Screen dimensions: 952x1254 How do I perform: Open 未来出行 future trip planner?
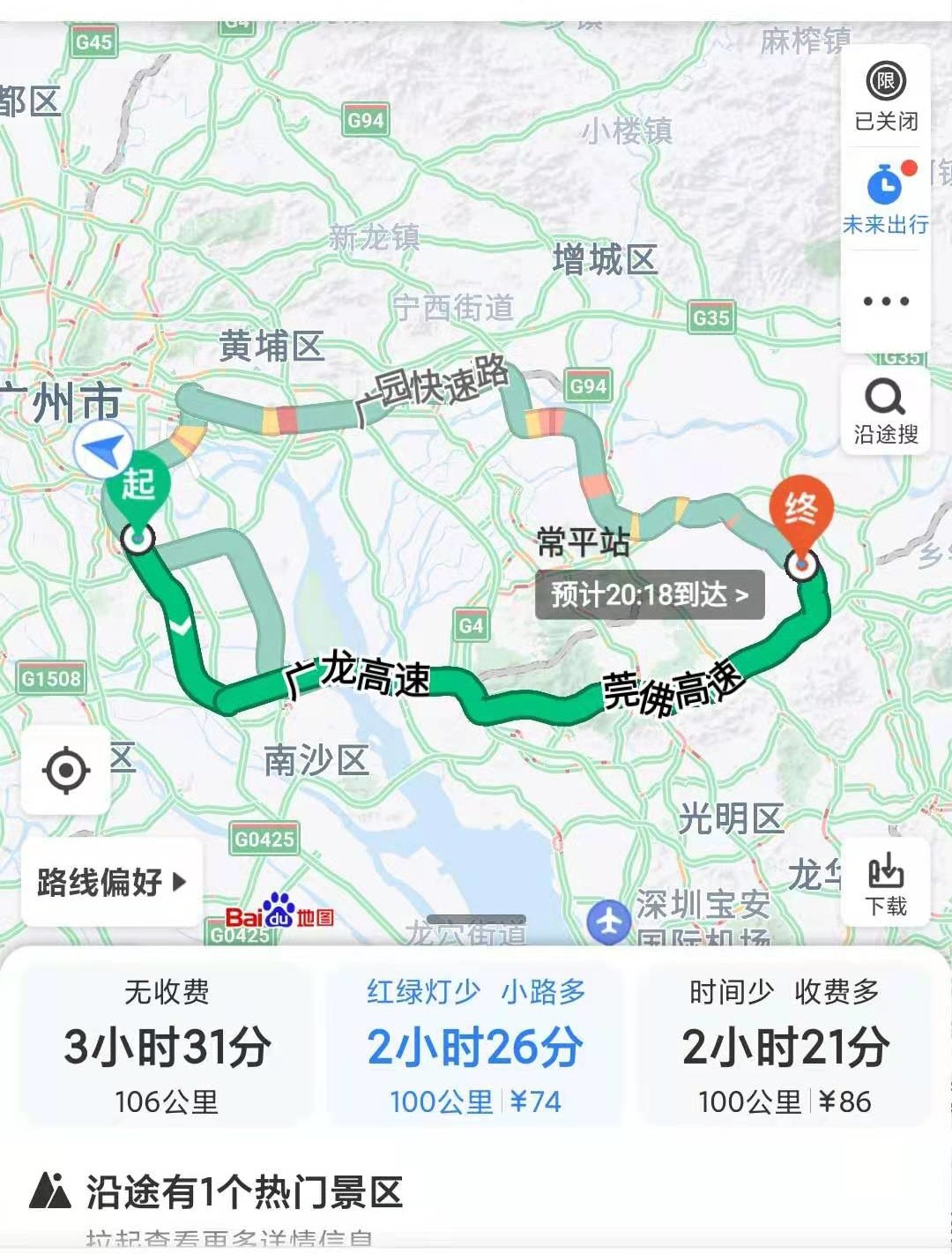886,199
